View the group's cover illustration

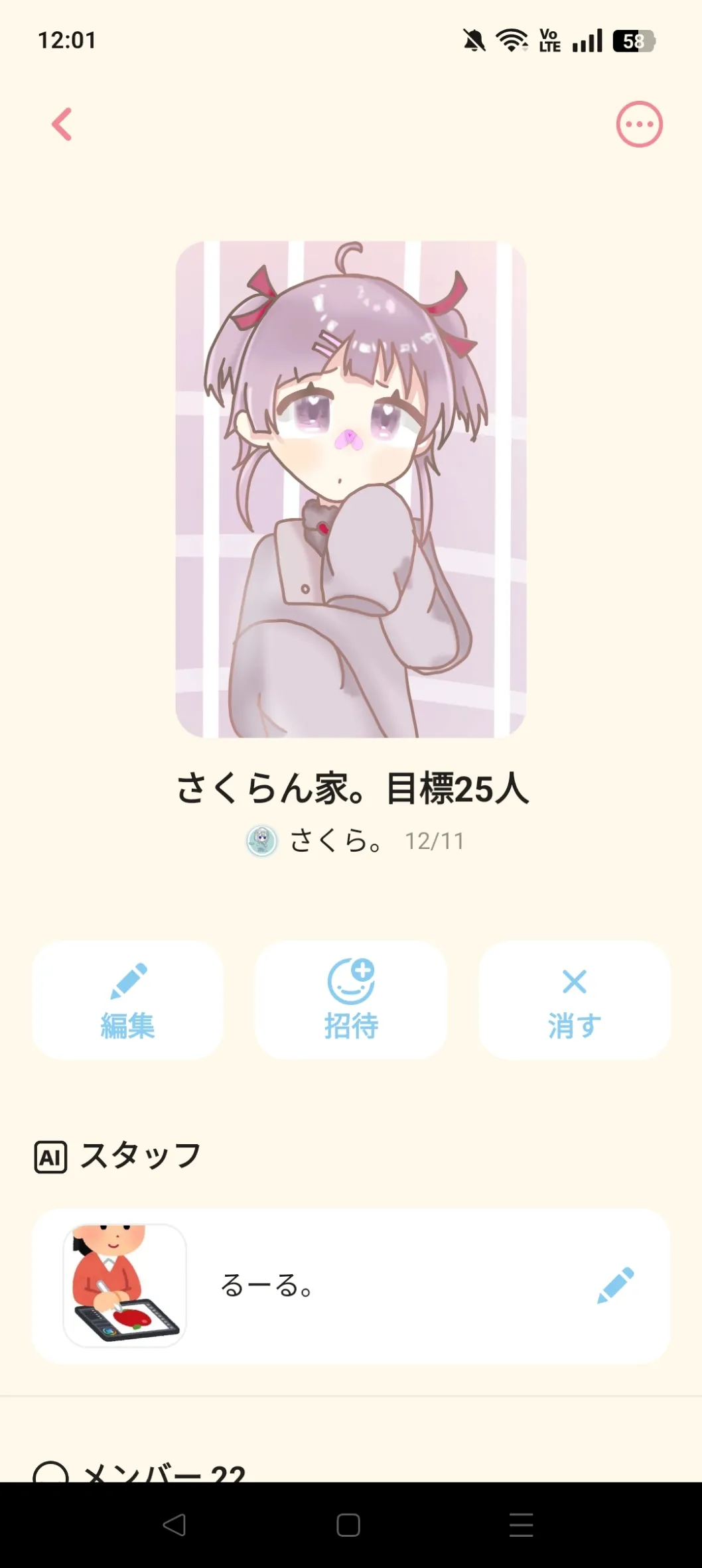pos(351,490)
